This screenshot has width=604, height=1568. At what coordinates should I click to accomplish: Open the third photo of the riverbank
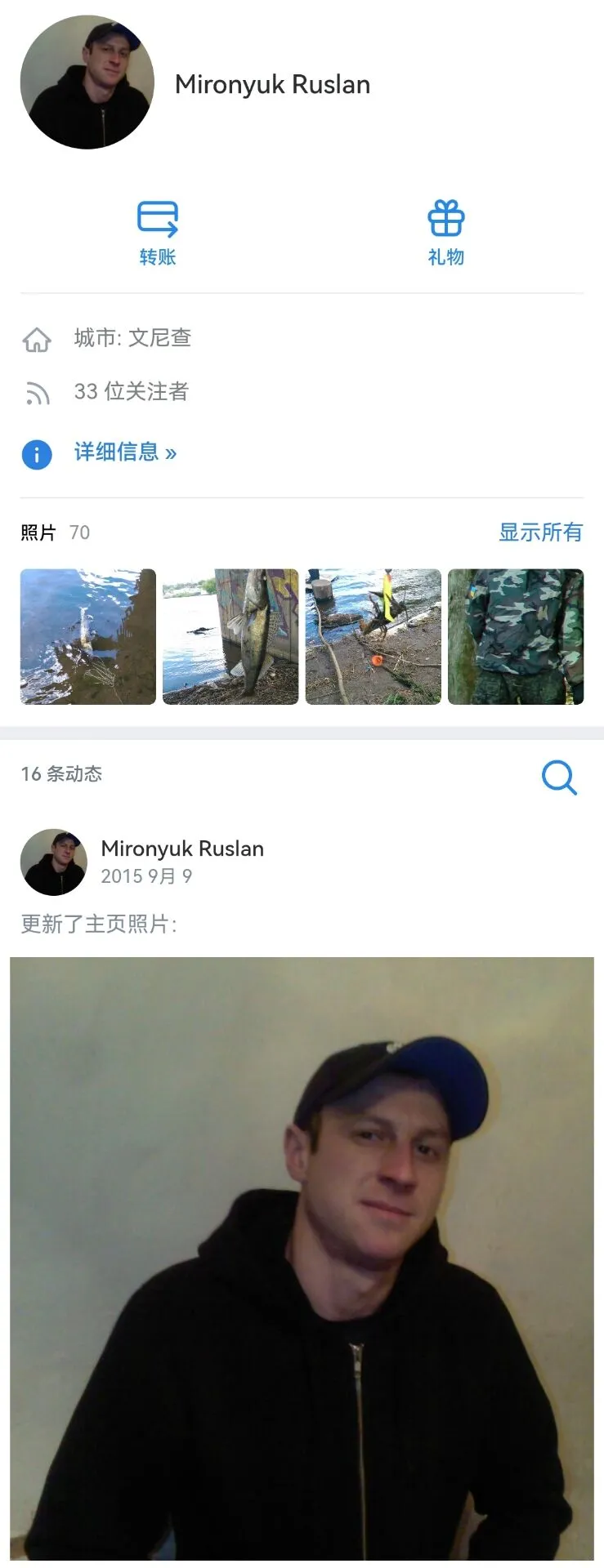(373, 636)
